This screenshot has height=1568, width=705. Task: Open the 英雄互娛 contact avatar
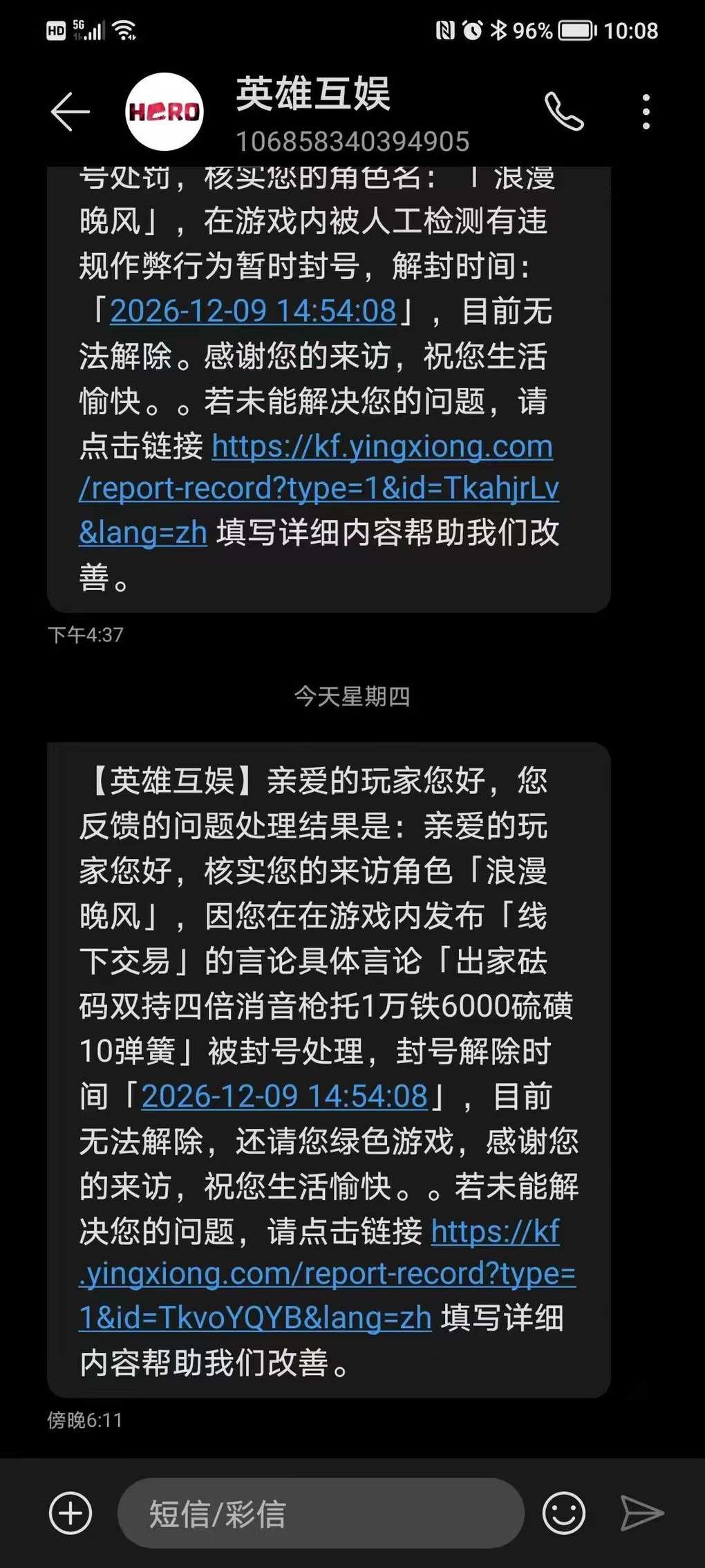coord(164,111)
